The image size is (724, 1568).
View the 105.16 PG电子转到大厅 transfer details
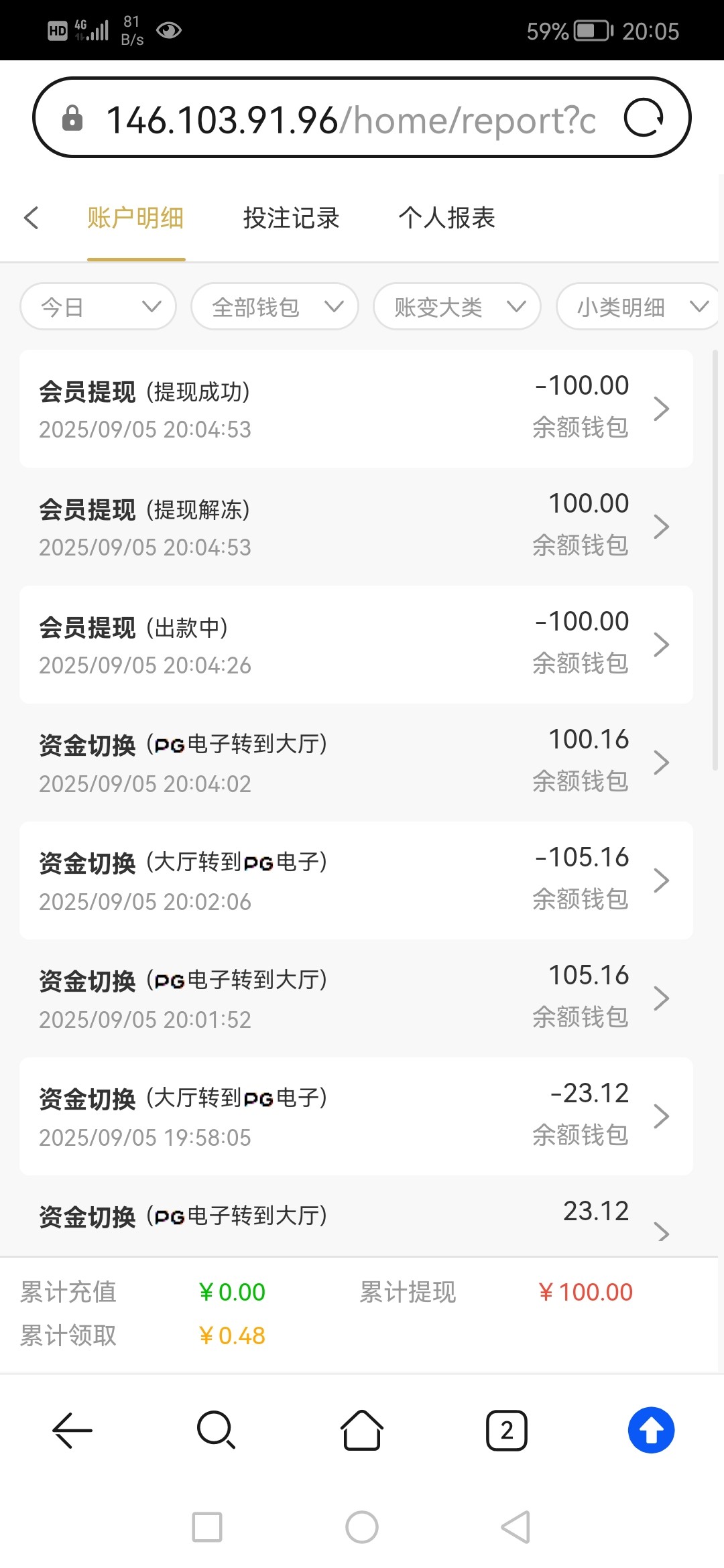click(x=355, y=998)
